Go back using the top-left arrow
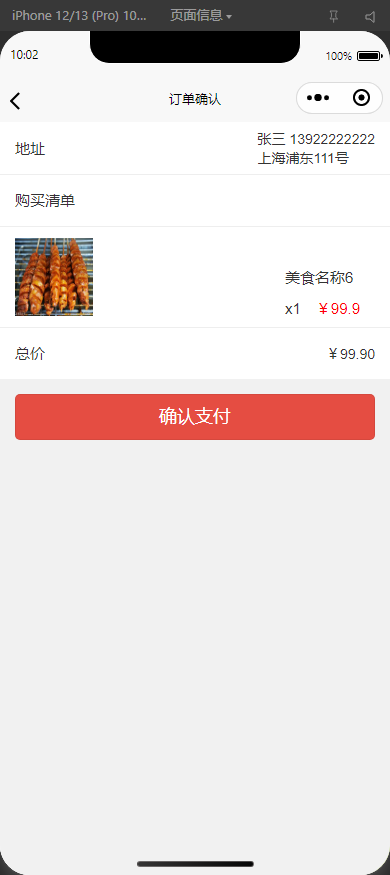This screenshot has height=875, width=390. click(15, 100)
